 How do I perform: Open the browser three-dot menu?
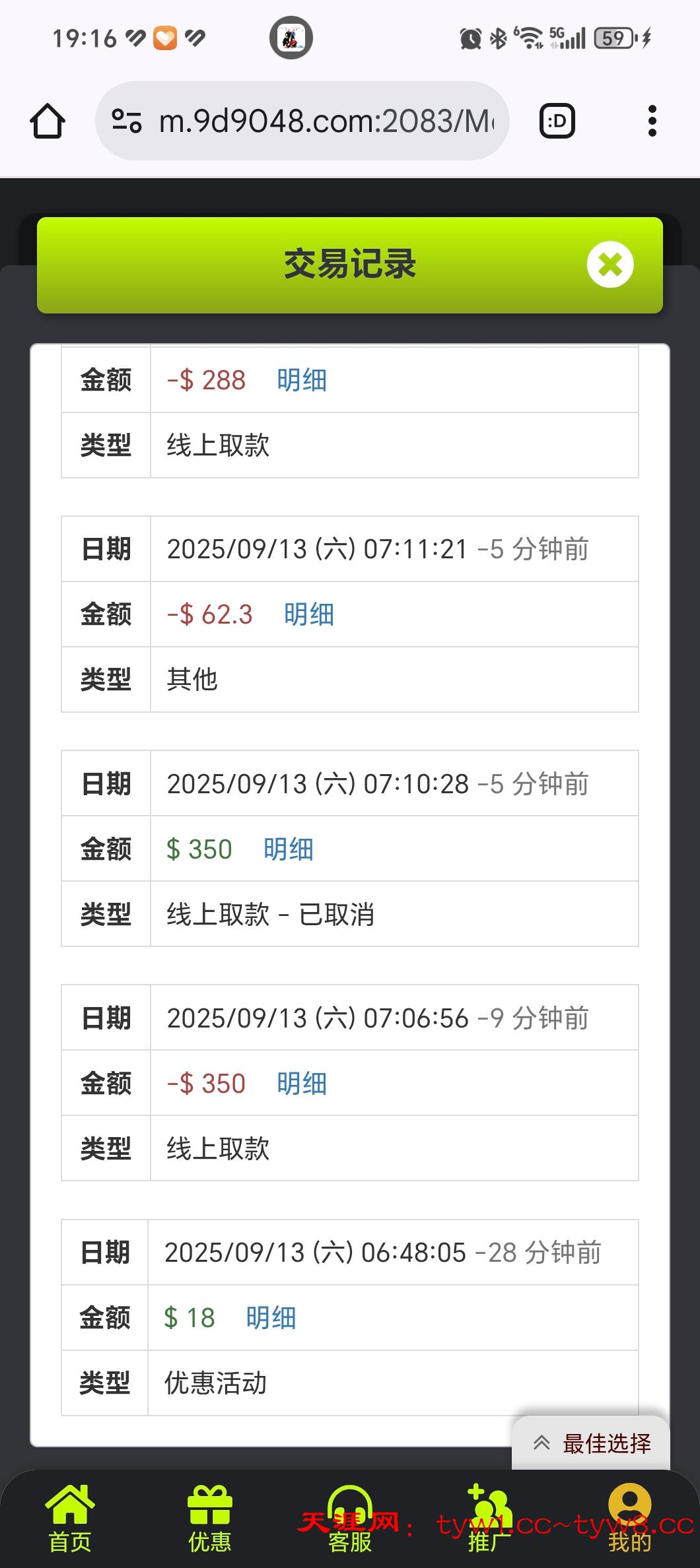click(652, 120)
